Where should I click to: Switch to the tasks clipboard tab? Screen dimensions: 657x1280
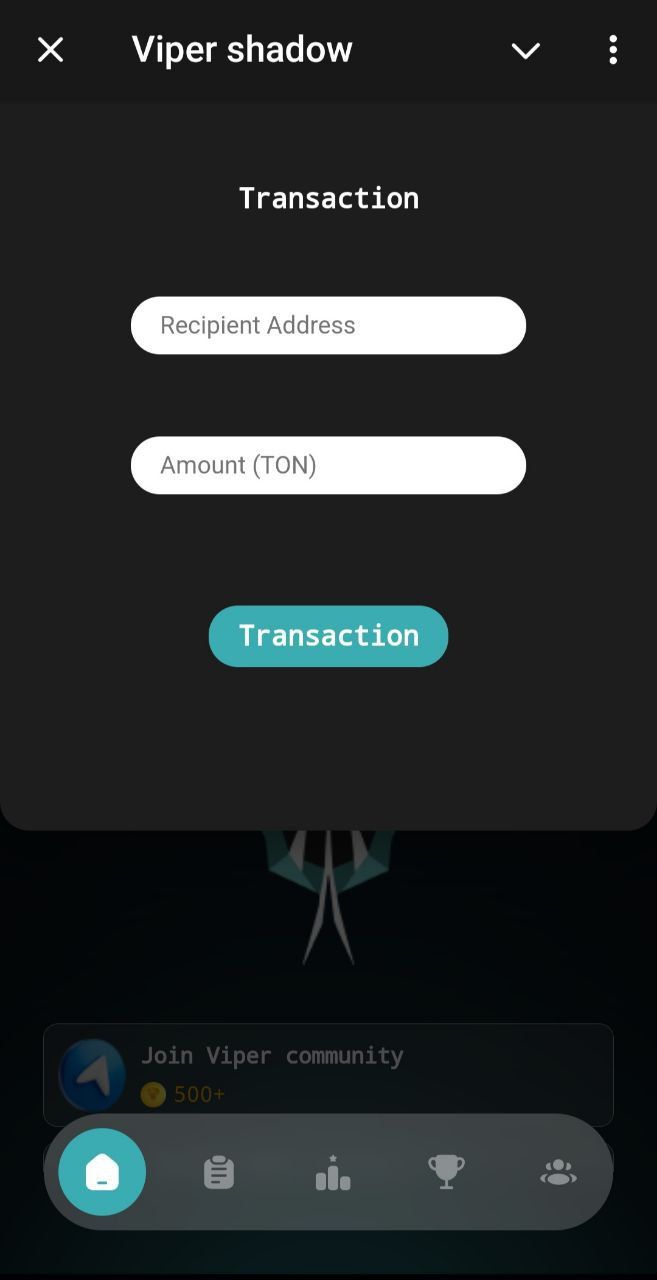[219, 1172]
